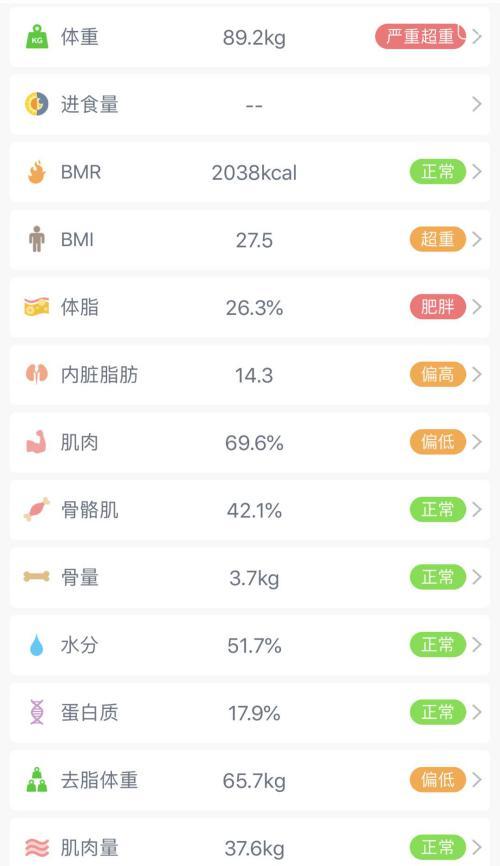The width and height of the screenshot is (500, 866).
Task: Open 骨骼肌 42.1% details
Action: (250, 510)
